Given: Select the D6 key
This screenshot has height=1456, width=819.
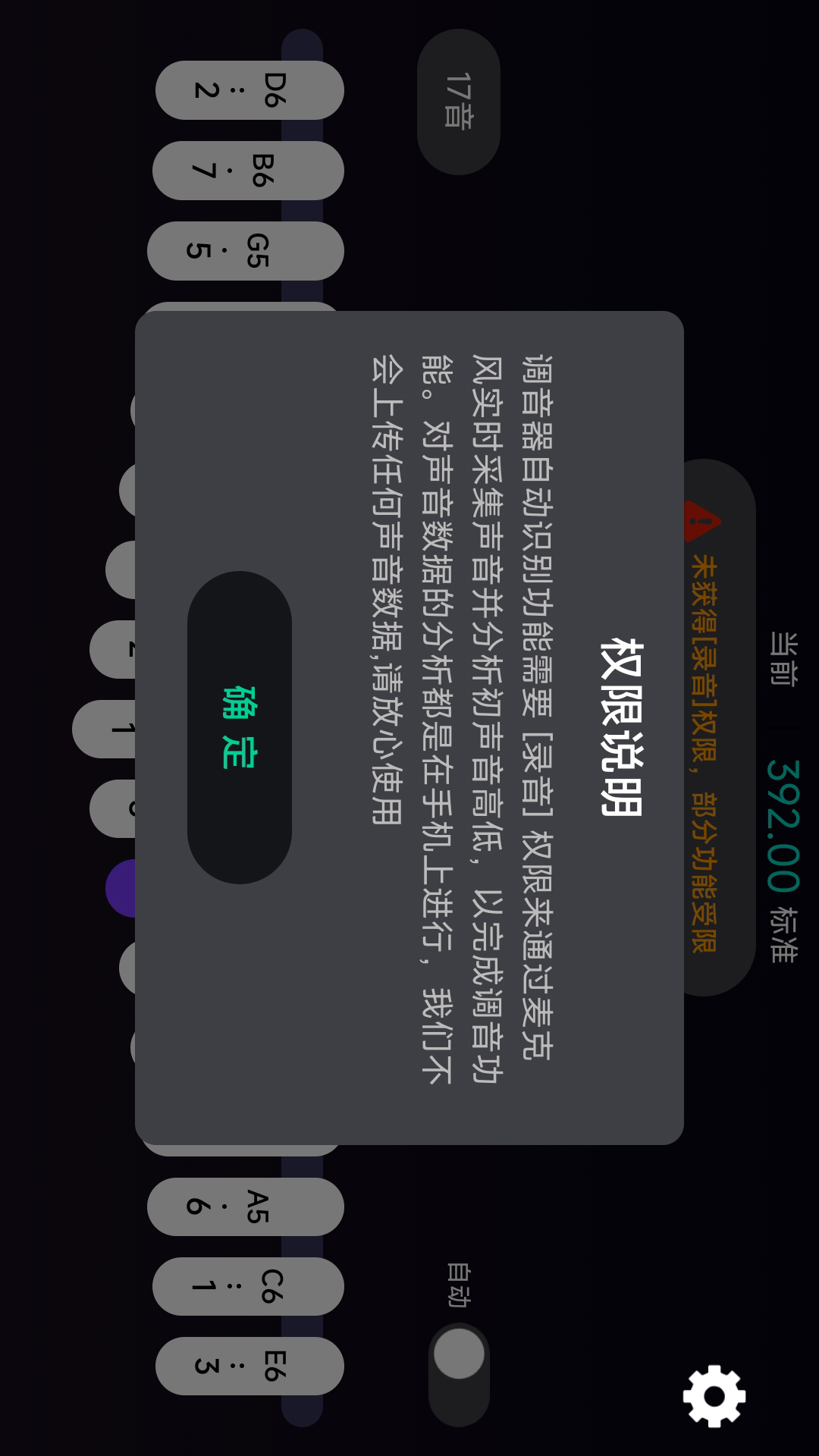Looking at the screenshot, I should click(x=249, y=90).
